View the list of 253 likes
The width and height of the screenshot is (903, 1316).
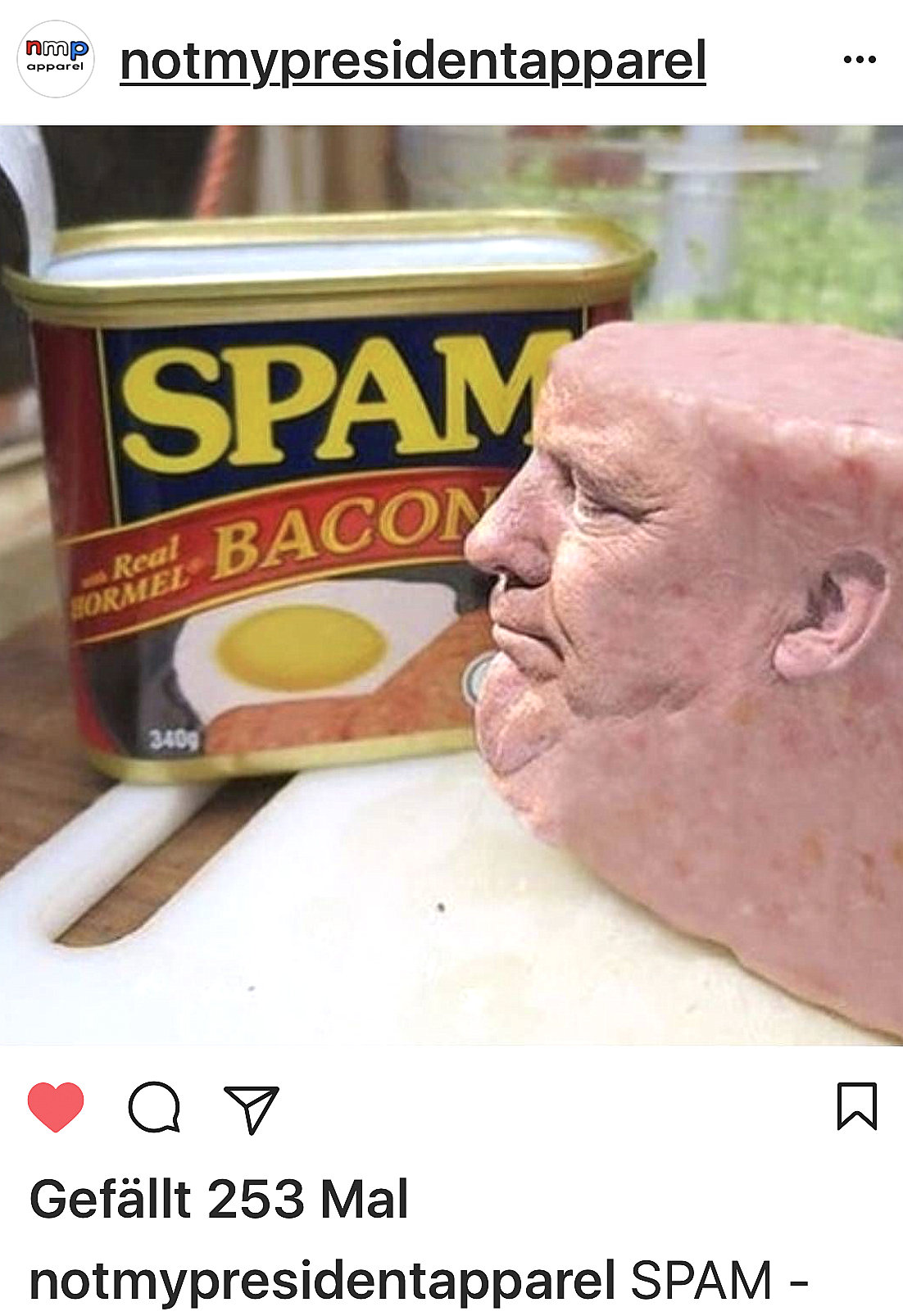pyautogui.click(x=219, y=1200)
